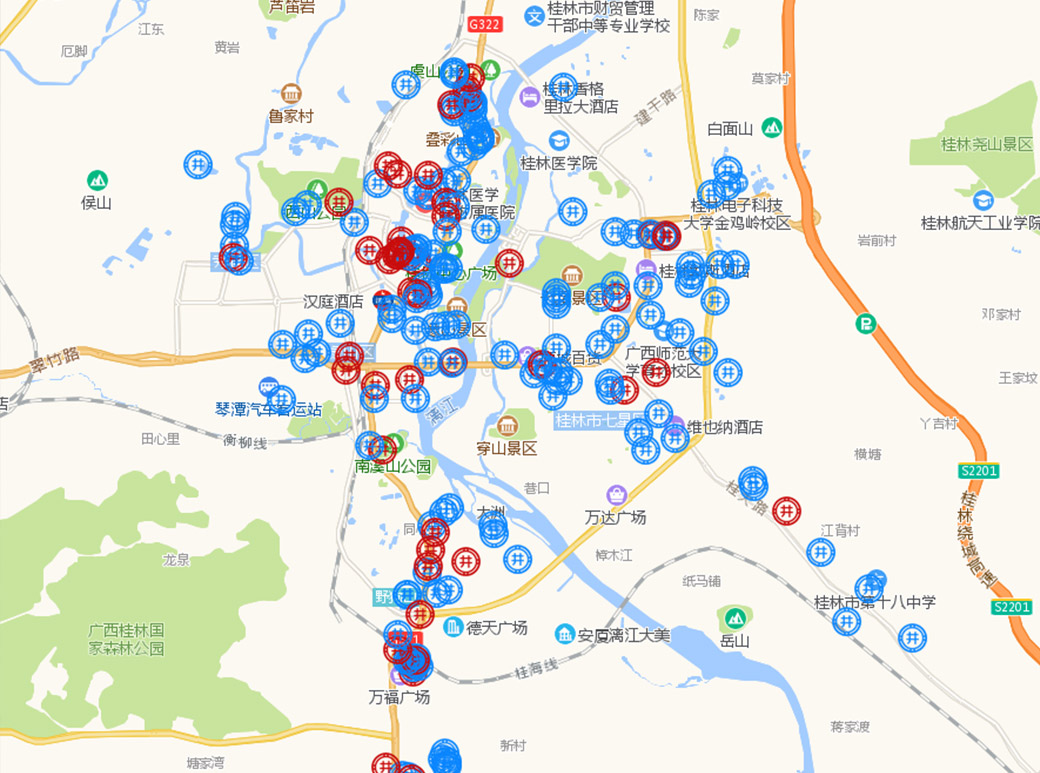Select the red well marker near 江背村
The width and height of the screenshot is (1040, 773).
click(x=788, y=510)
